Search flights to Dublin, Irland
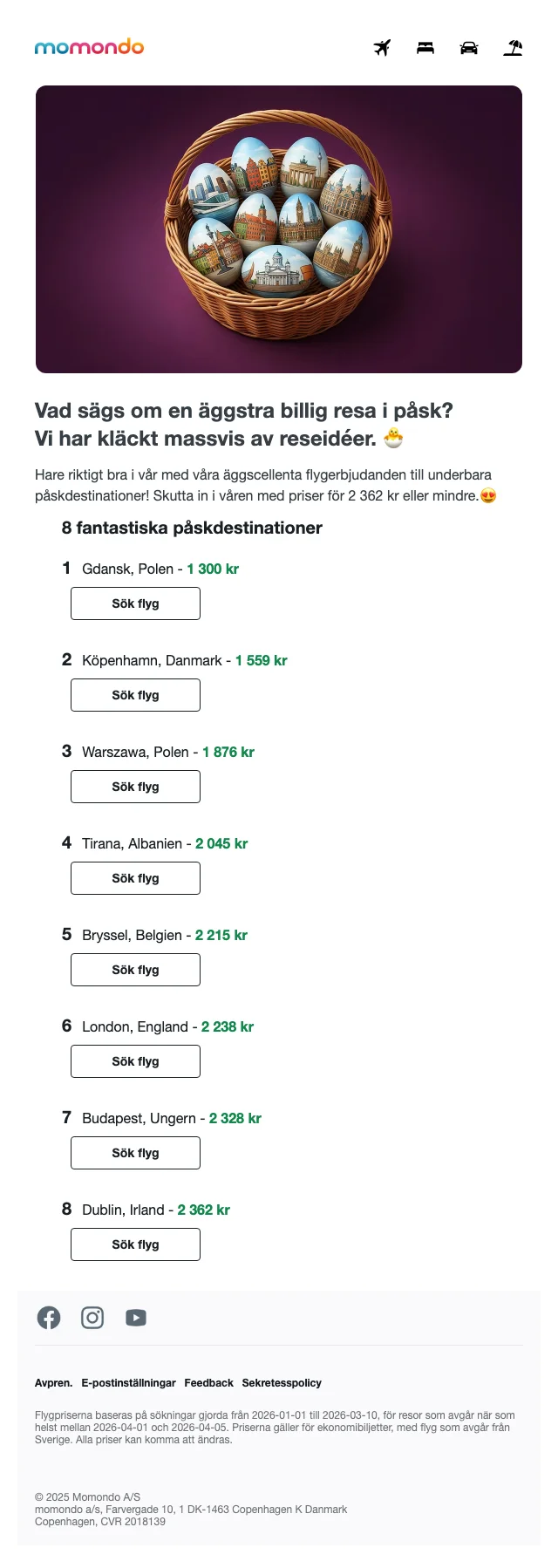Viewport: 558px width, 1568px height. (135, 1244)
